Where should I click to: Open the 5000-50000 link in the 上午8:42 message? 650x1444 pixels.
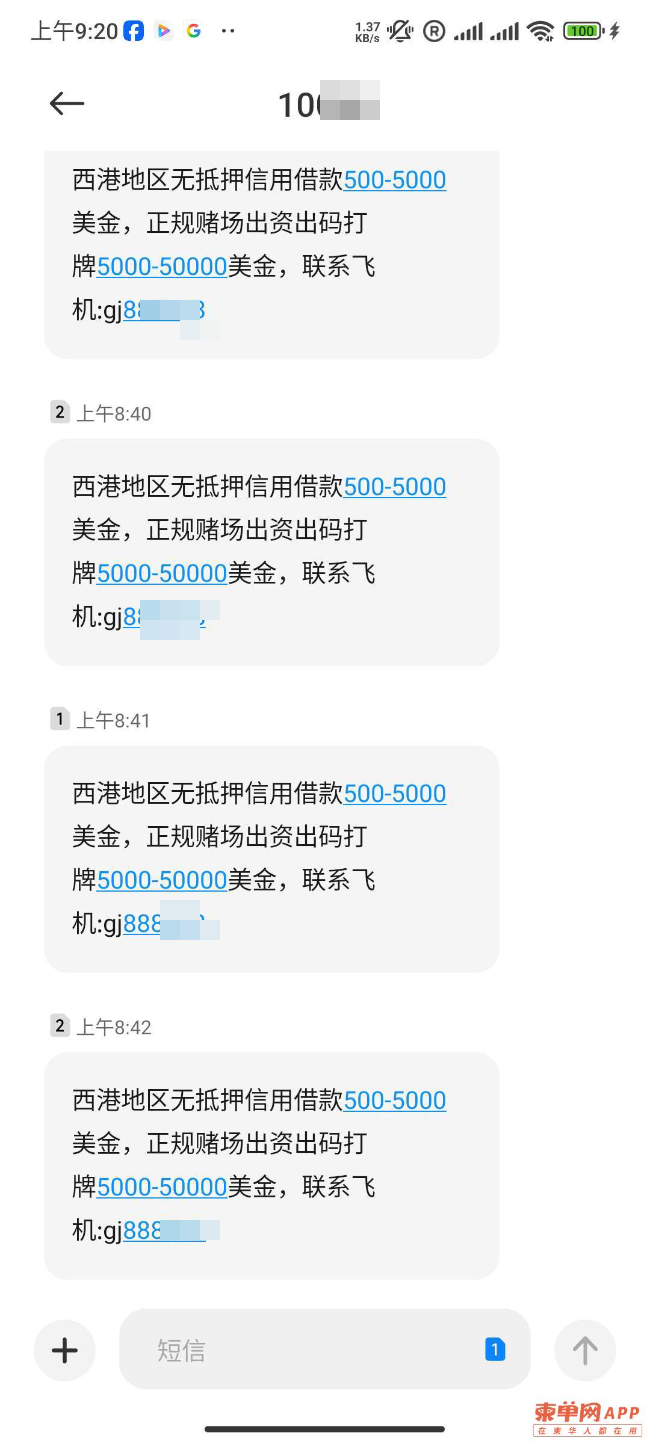point(162,1188)
